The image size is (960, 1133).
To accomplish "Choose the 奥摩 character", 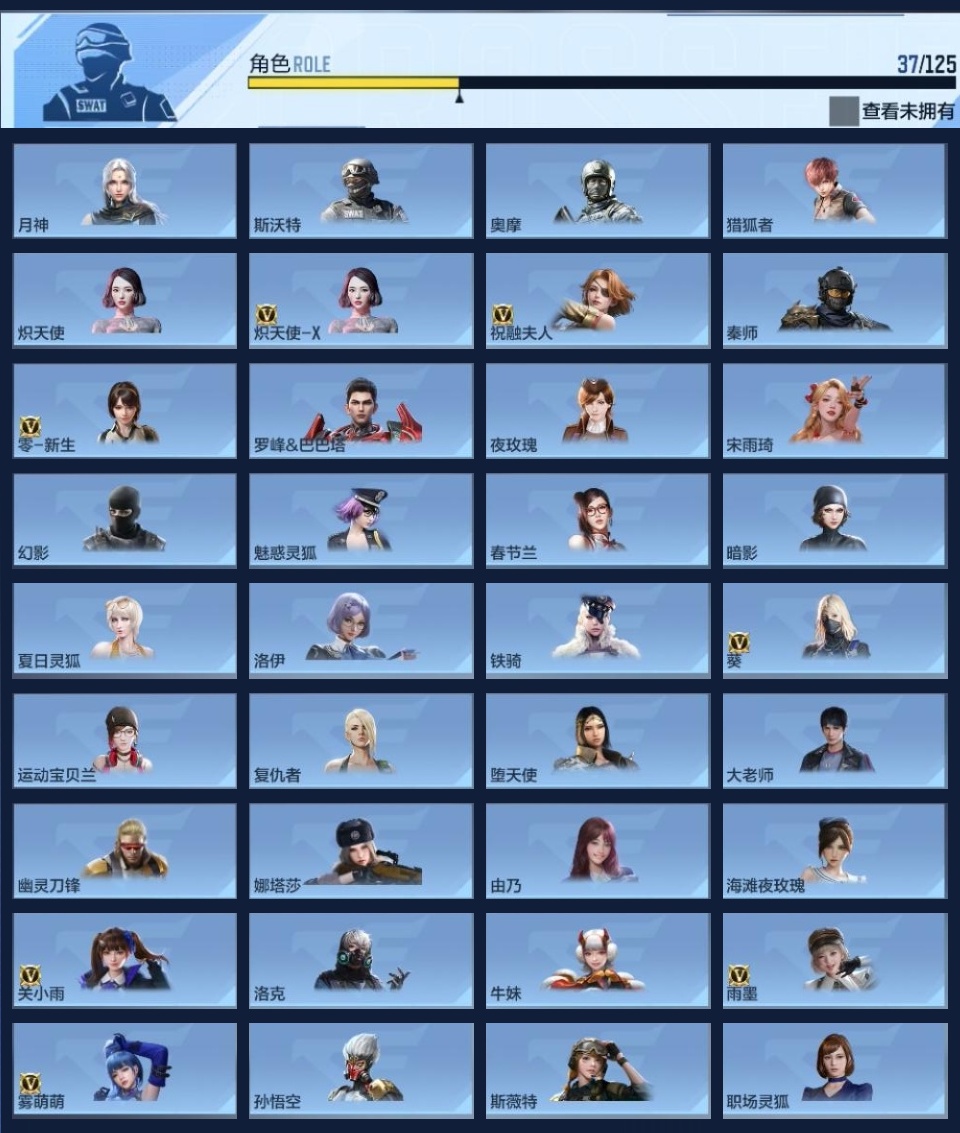I will 598,191.
